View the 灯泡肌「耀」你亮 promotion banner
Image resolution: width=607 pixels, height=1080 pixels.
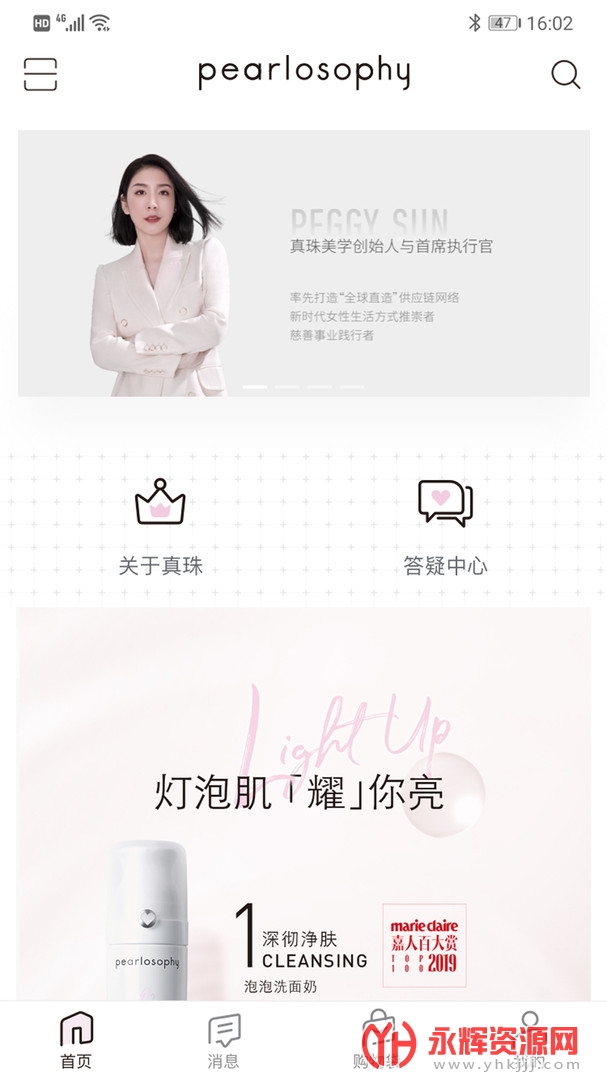point(303,800)
